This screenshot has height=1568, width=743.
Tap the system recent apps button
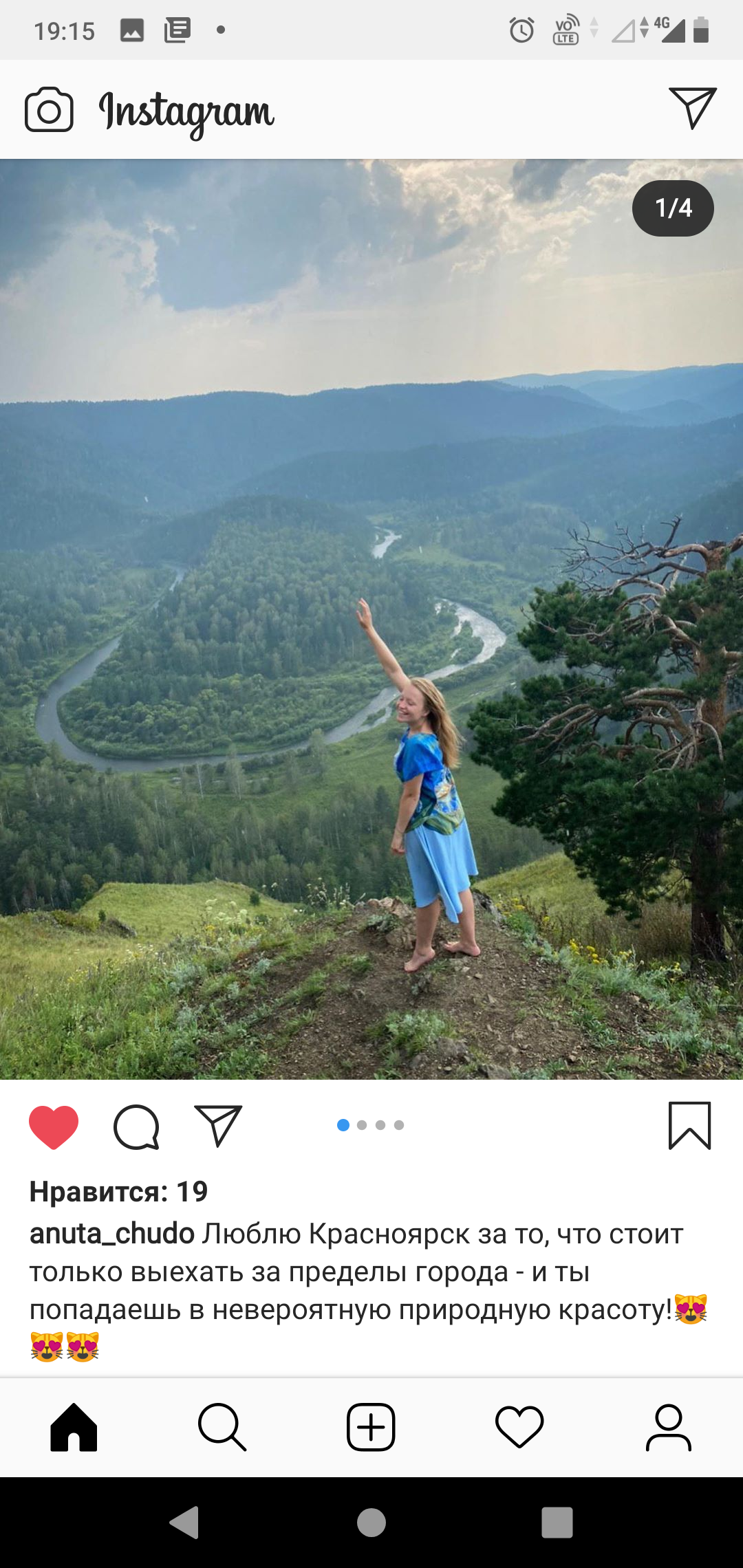(557, 1522)
